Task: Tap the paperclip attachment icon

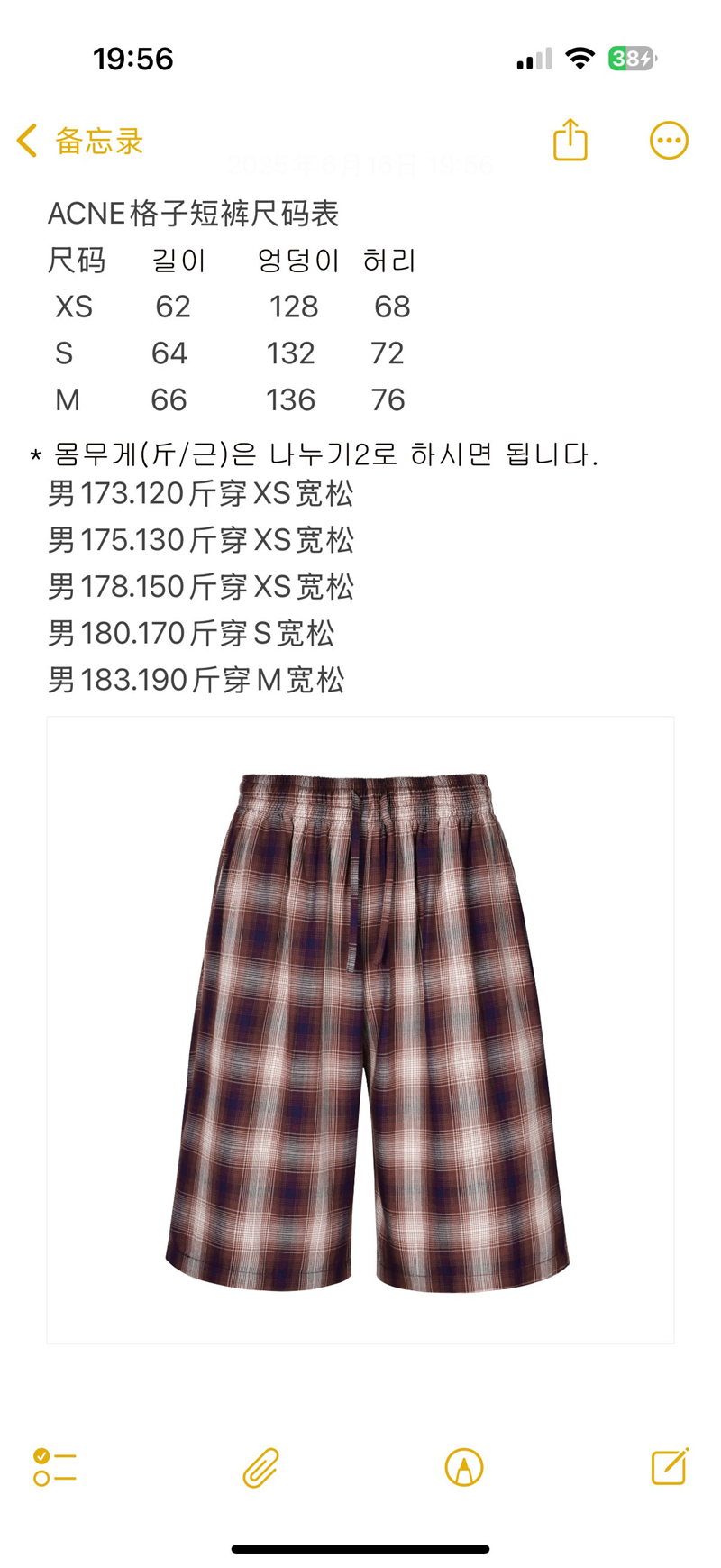Action: click(x=260, y=1467)
